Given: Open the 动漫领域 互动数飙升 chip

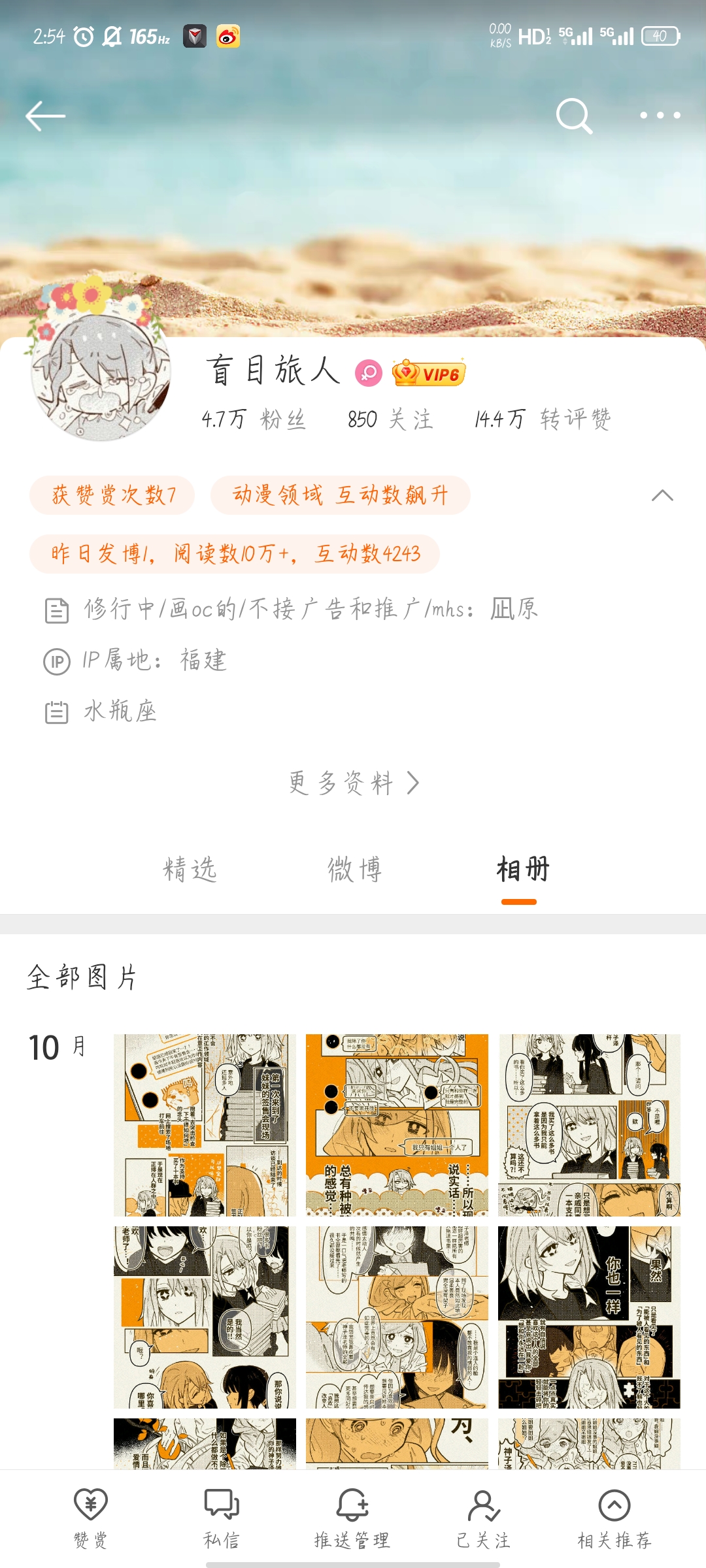Looking at the screenshot, I should click(x=340, y=495).
